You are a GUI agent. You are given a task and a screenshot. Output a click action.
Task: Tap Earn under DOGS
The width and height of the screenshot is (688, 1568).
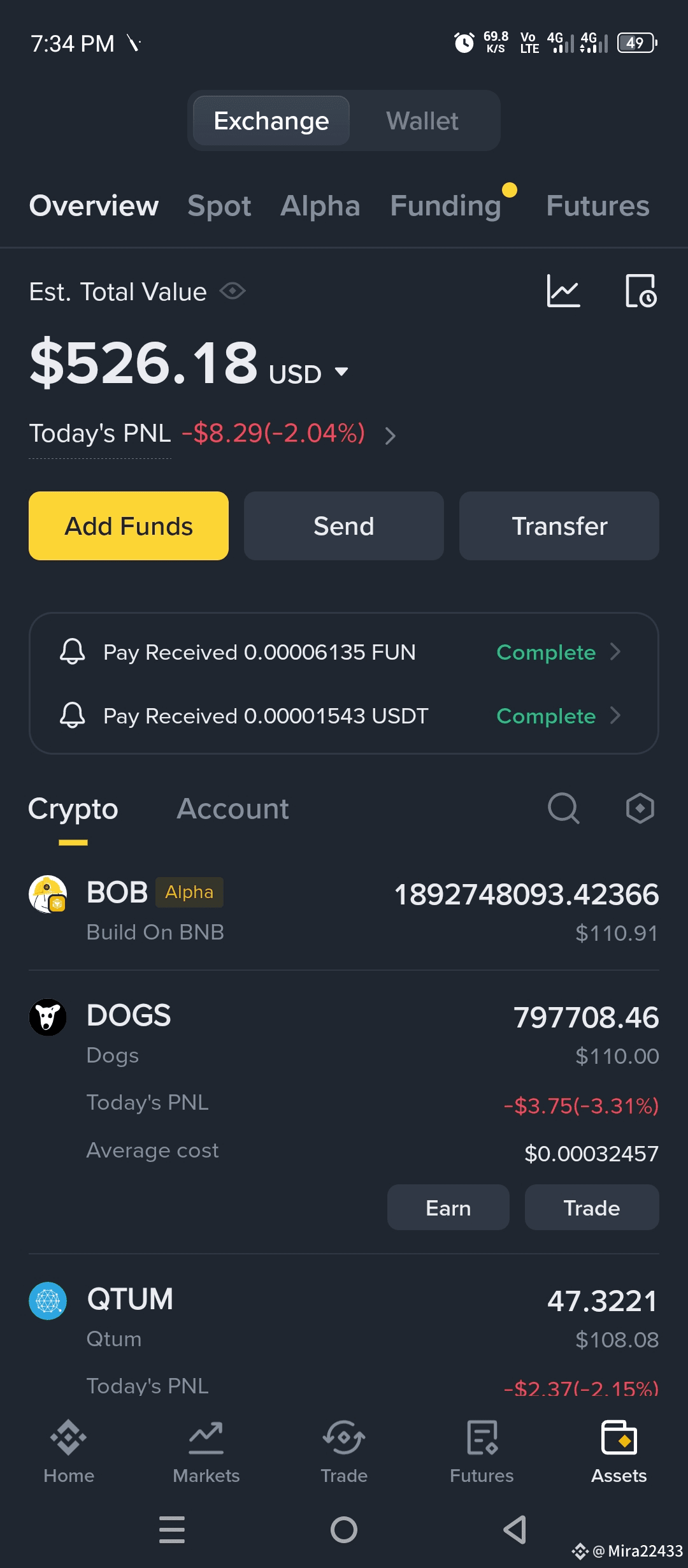(x=448, y=1208)
